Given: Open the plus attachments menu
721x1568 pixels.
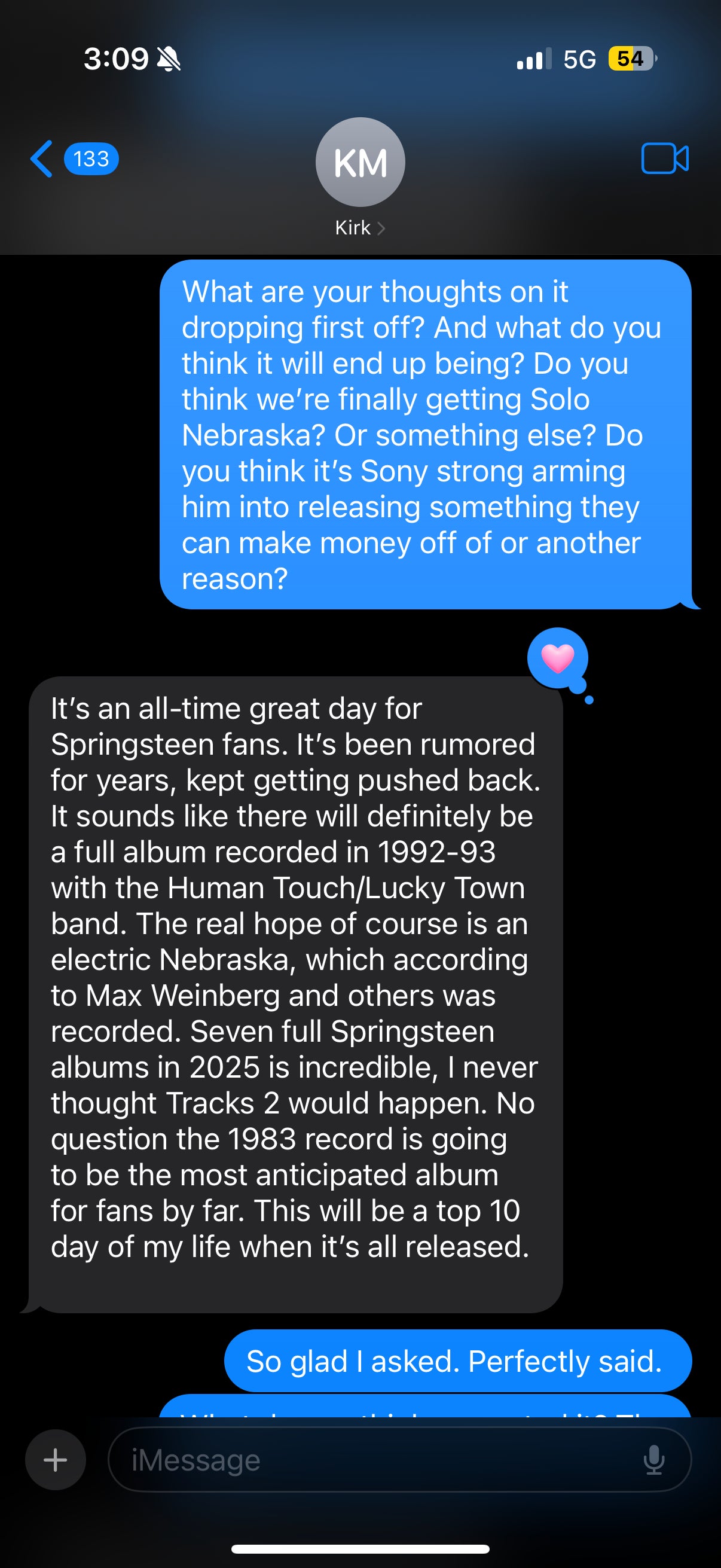Looking at the screenshot, I should point(56,1460).
